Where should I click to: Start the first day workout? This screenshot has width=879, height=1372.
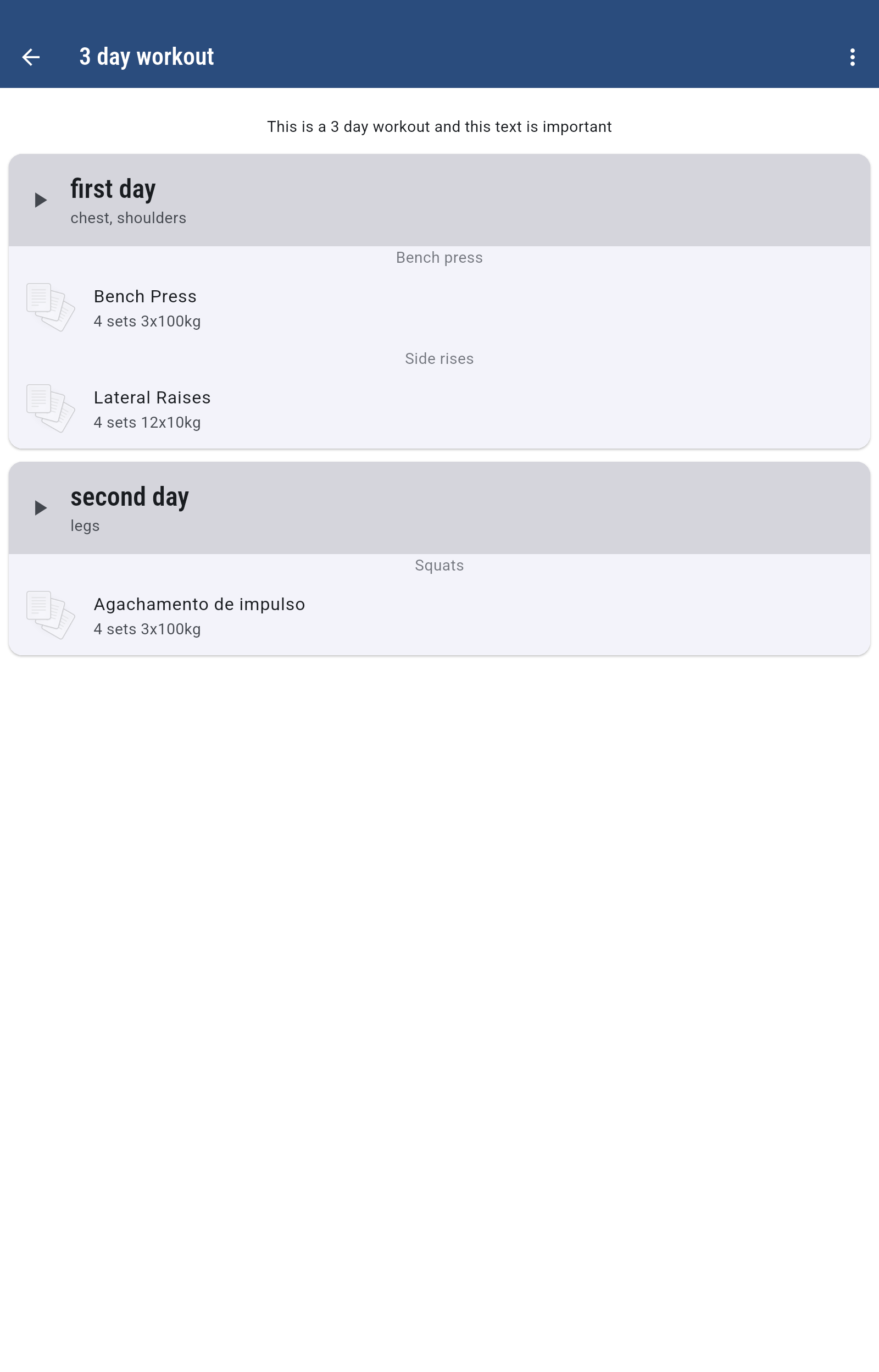tap(41, 200)
